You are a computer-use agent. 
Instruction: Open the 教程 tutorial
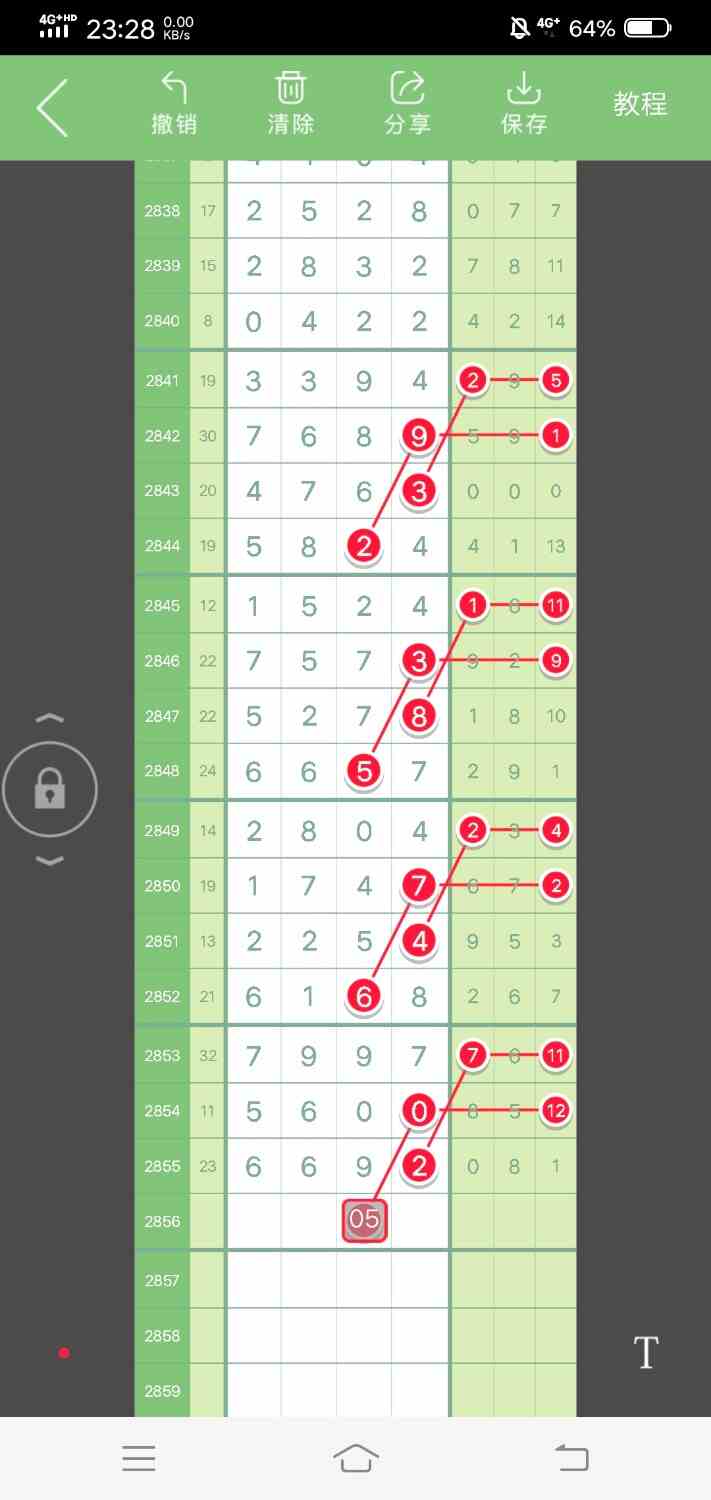coord(640,104)
